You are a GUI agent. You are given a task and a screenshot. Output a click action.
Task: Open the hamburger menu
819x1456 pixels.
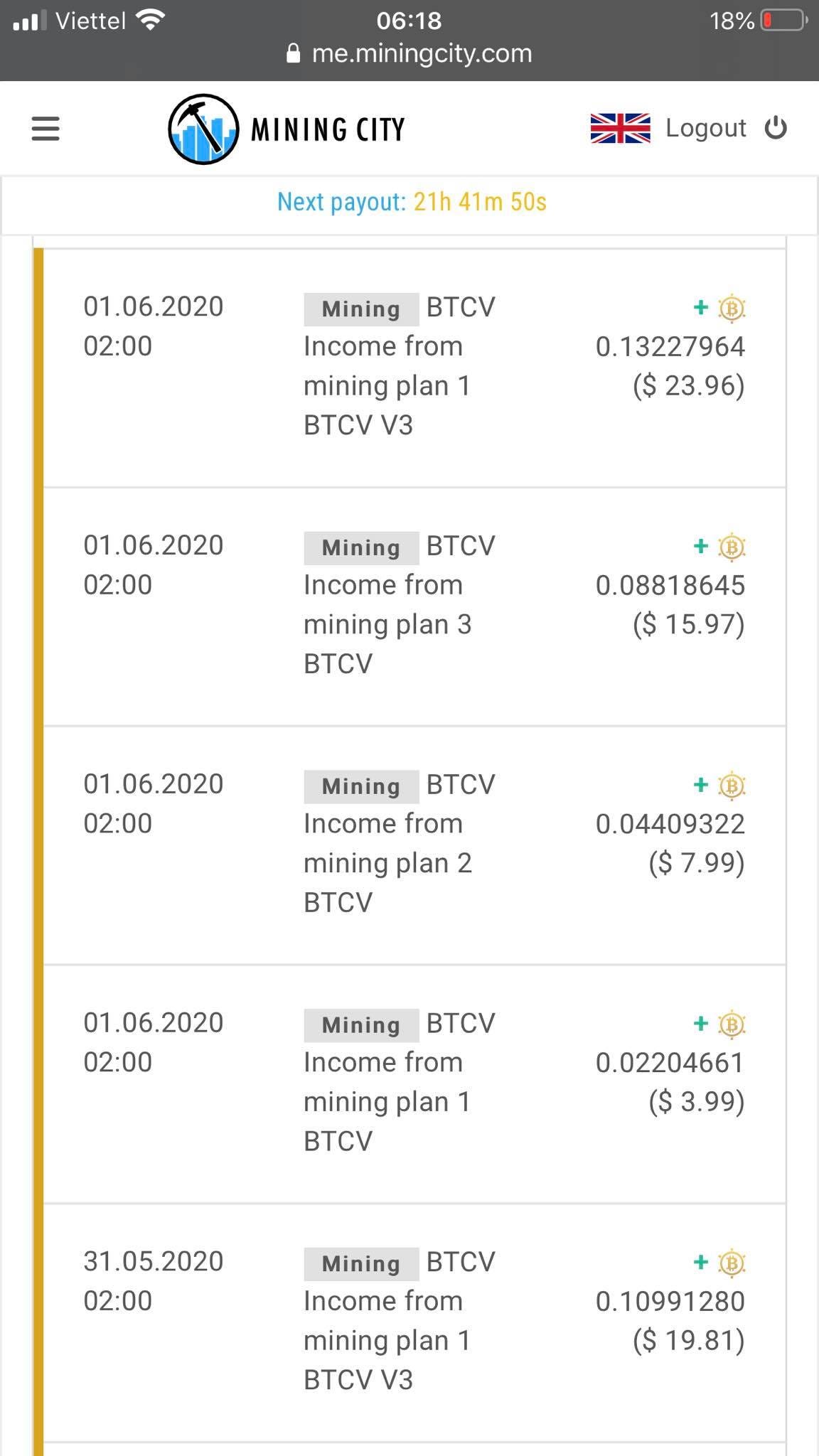pyautogui.click(x=45, y=129)
